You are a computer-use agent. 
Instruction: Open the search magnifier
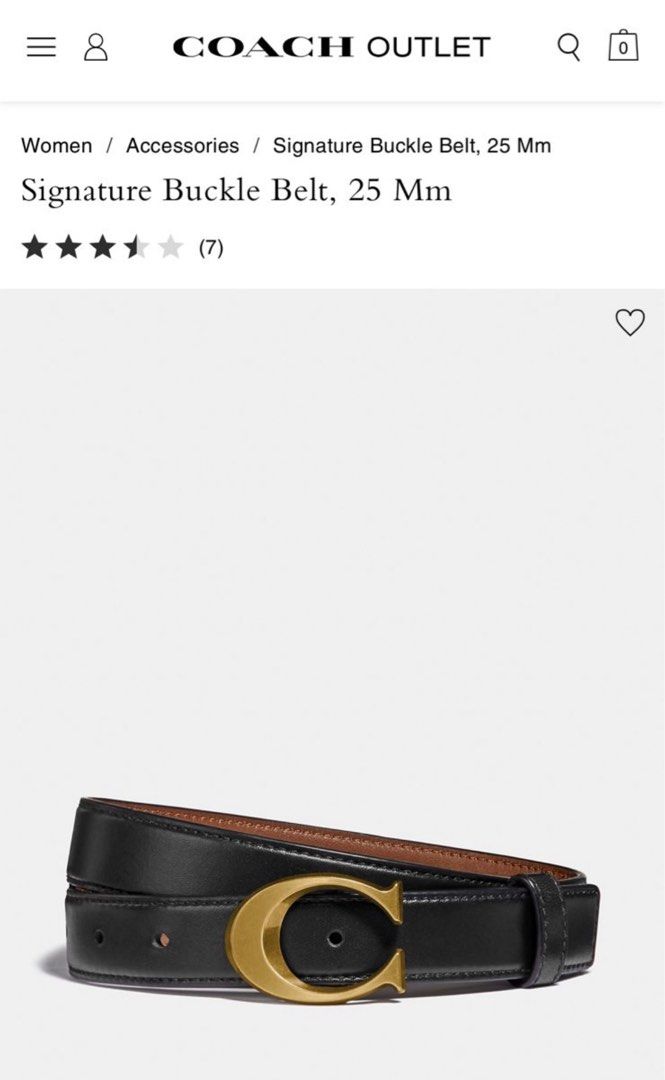(568, 47)
